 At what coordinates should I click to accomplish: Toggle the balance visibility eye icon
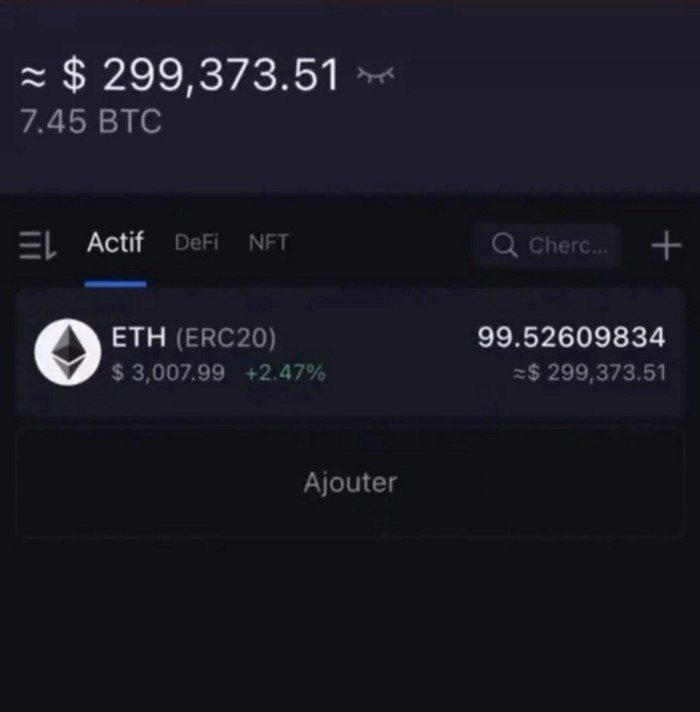(x=375, y=73)
